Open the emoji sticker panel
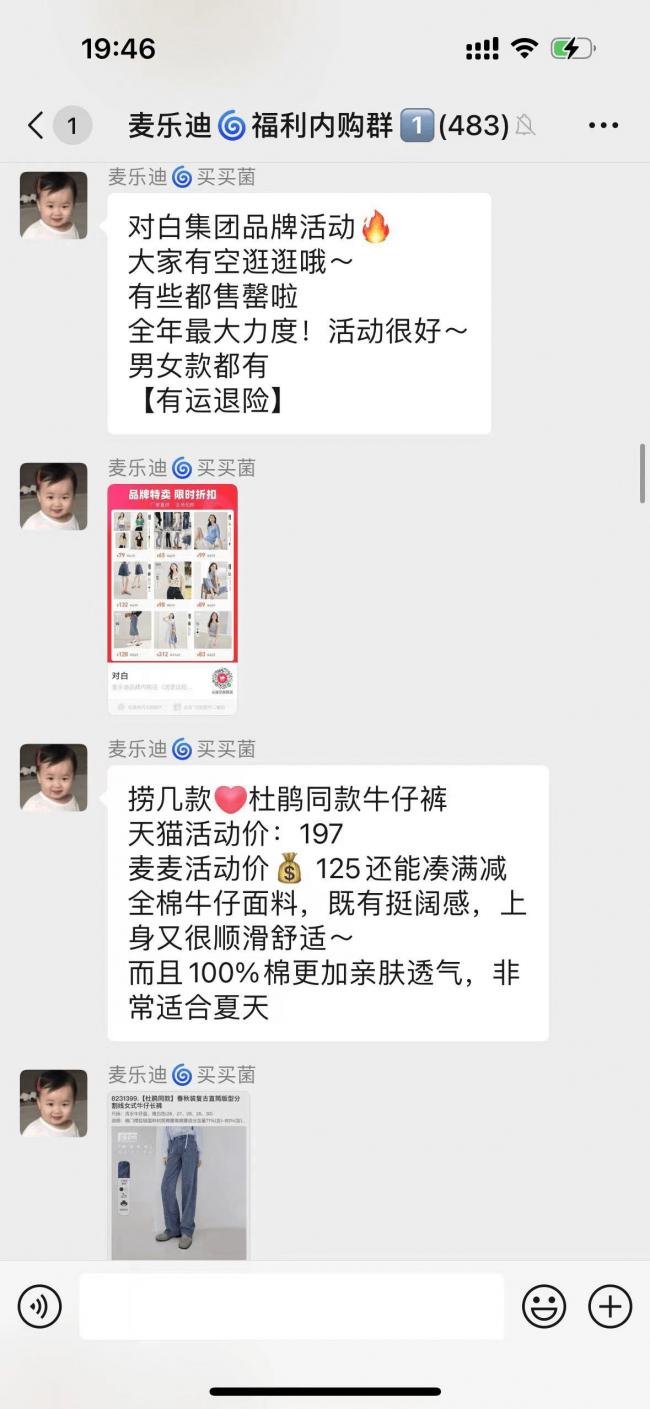650x1409 pixels. (x=544, y=1307)
